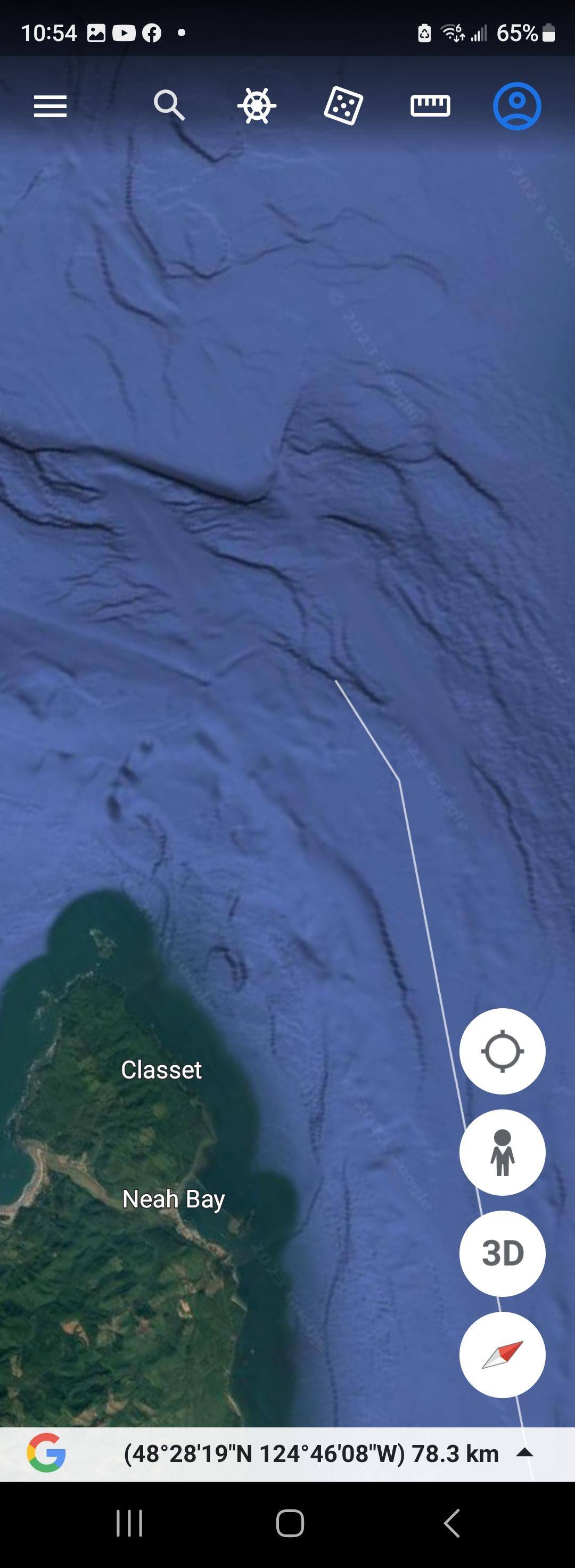
Task: Switch to 3D view
Action: tap(502, 1253)
